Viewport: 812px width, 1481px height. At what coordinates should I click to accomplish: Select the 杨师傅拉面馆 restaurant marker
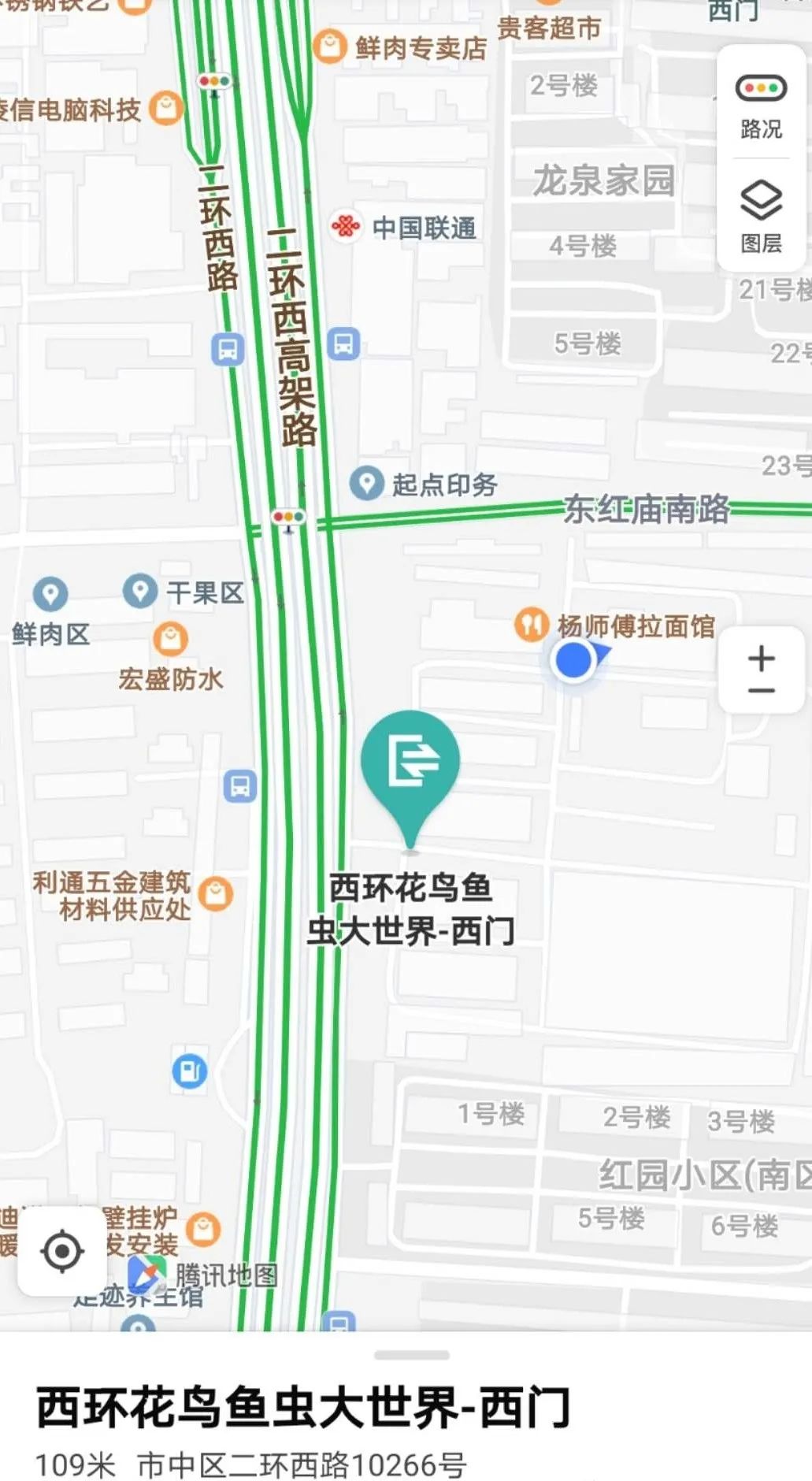tap(532, 625)
